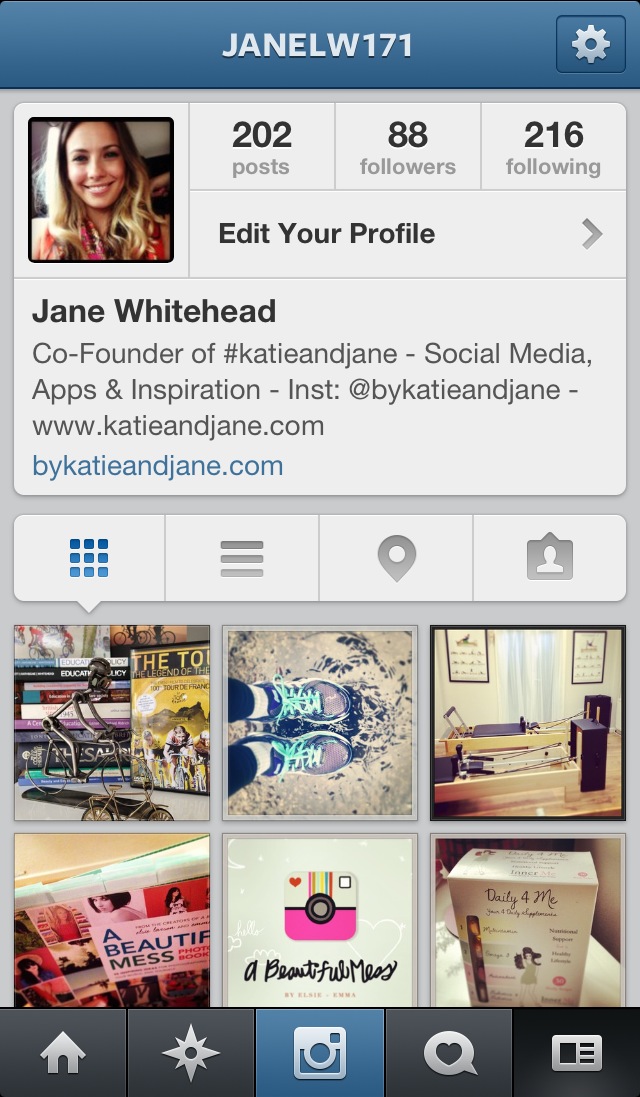Viewport: 640px width, 1097px height.
Task: Open the pink camera app icon photo
Action: pos(320,920)
